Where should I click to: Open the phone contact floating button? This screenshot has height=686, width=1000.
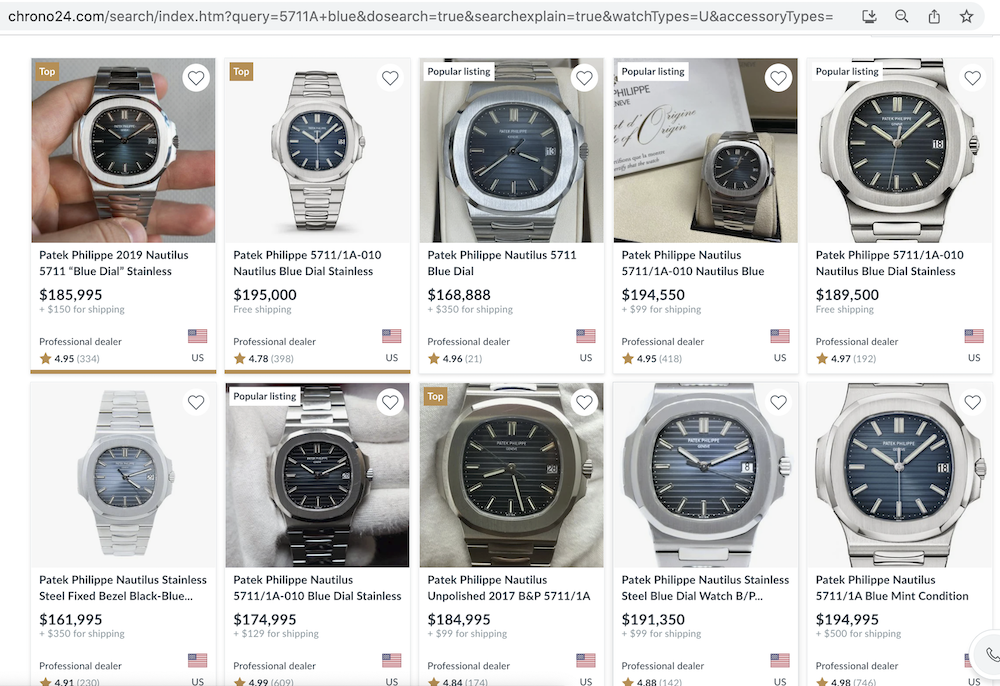point(990,655)
